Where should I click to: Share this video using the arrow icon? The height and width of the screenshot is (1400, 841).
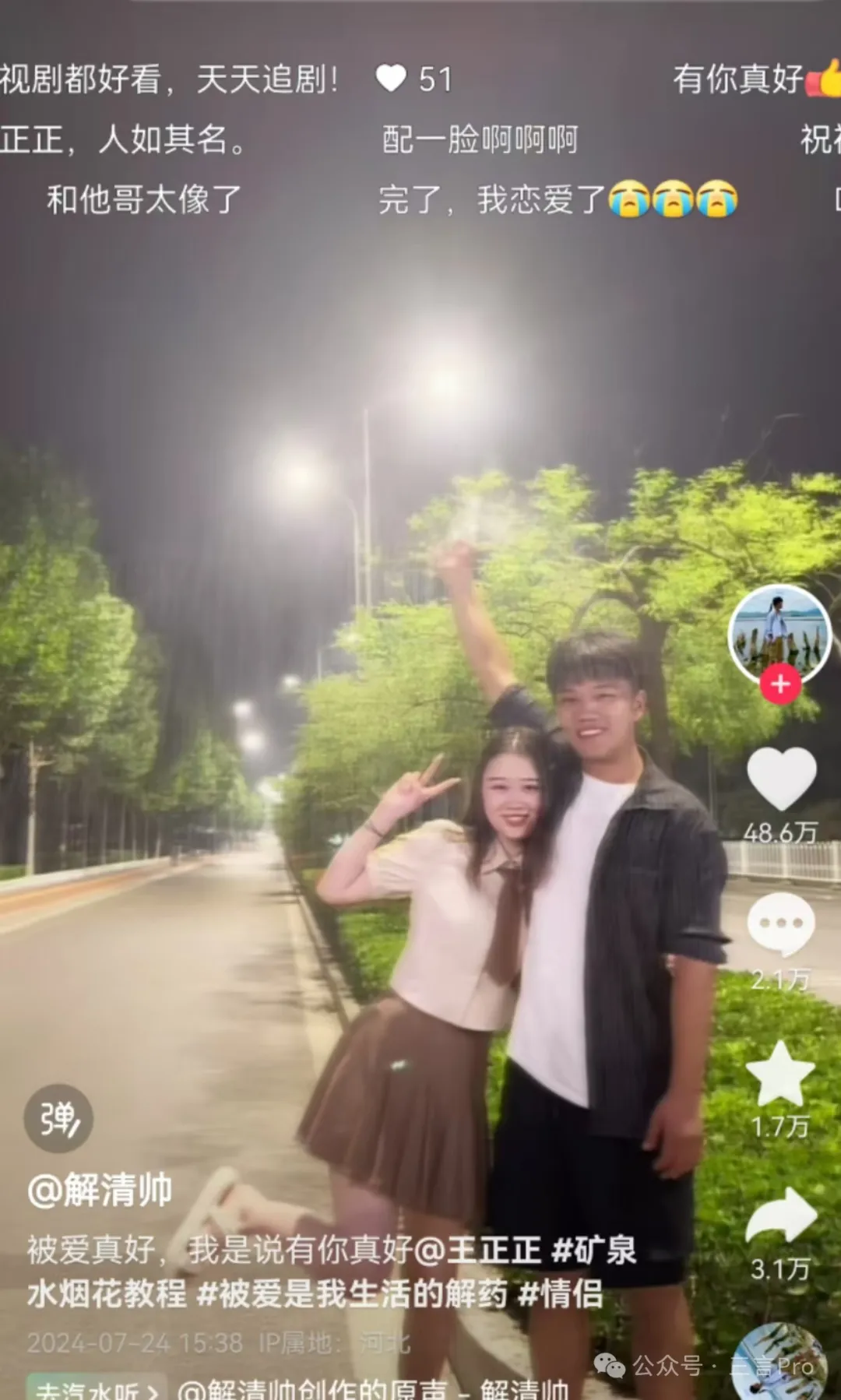pos(781,1216)
